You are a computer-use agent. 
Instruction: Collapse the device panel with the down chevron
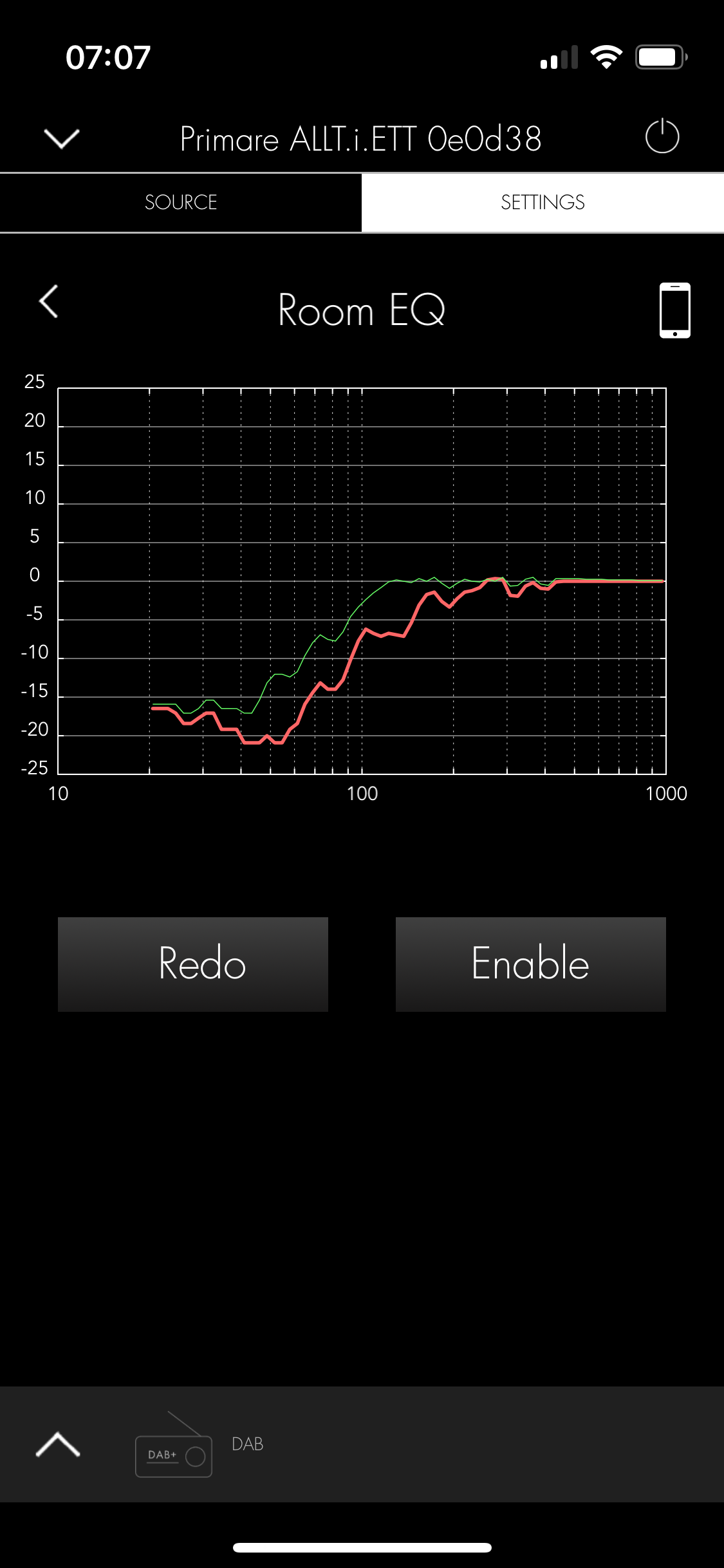click(x=62, y=138)
